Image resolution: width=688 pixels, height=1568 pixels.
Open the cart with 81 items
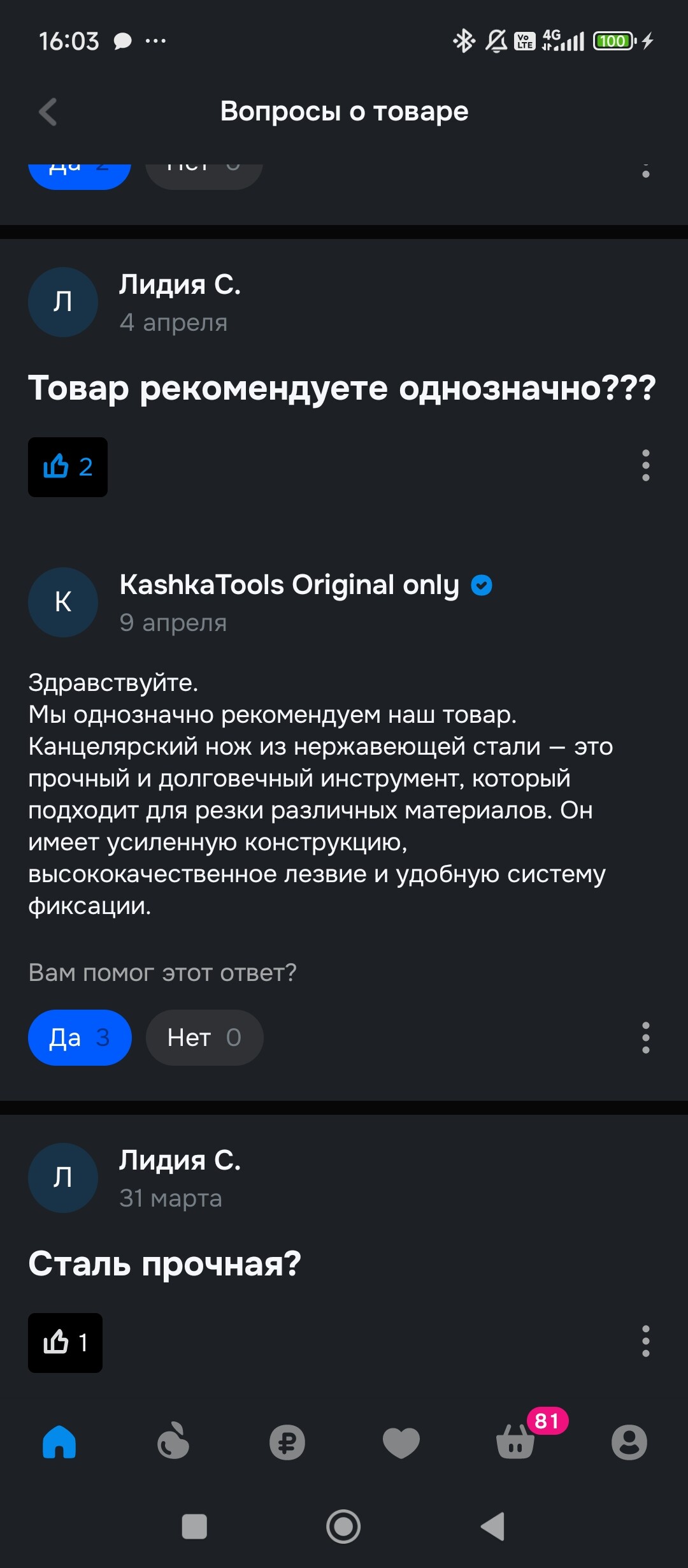click(x=515, y=1442)
